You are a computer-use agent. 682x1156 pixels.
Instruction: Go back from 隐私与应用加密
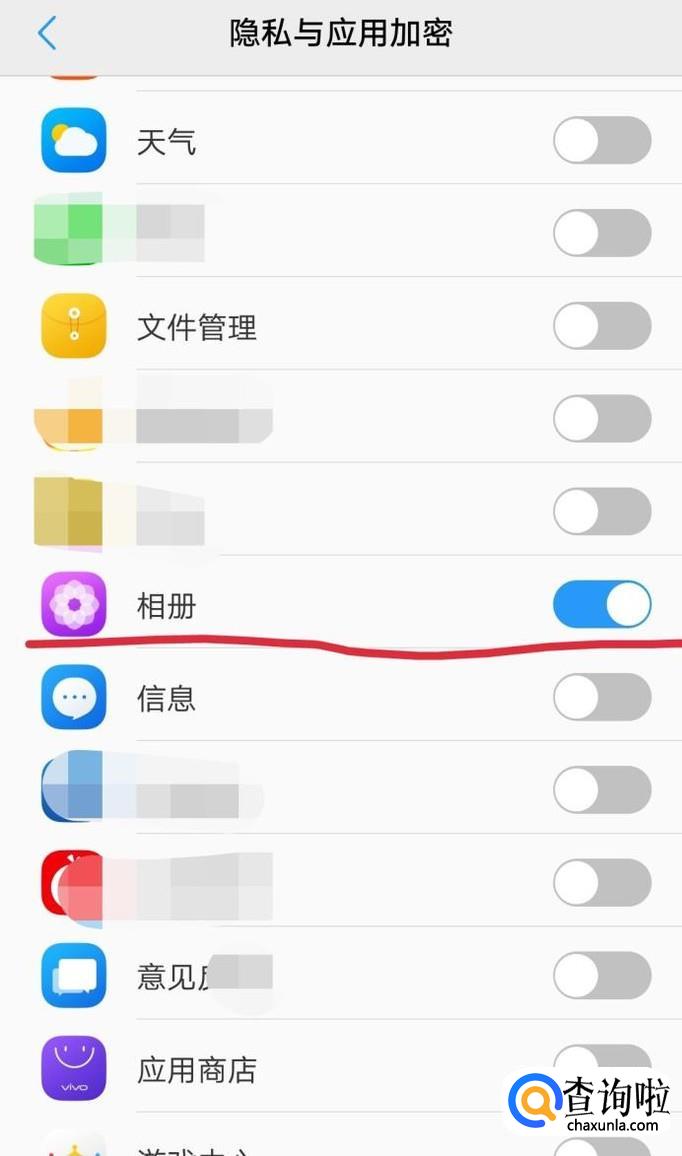(47, 33)
